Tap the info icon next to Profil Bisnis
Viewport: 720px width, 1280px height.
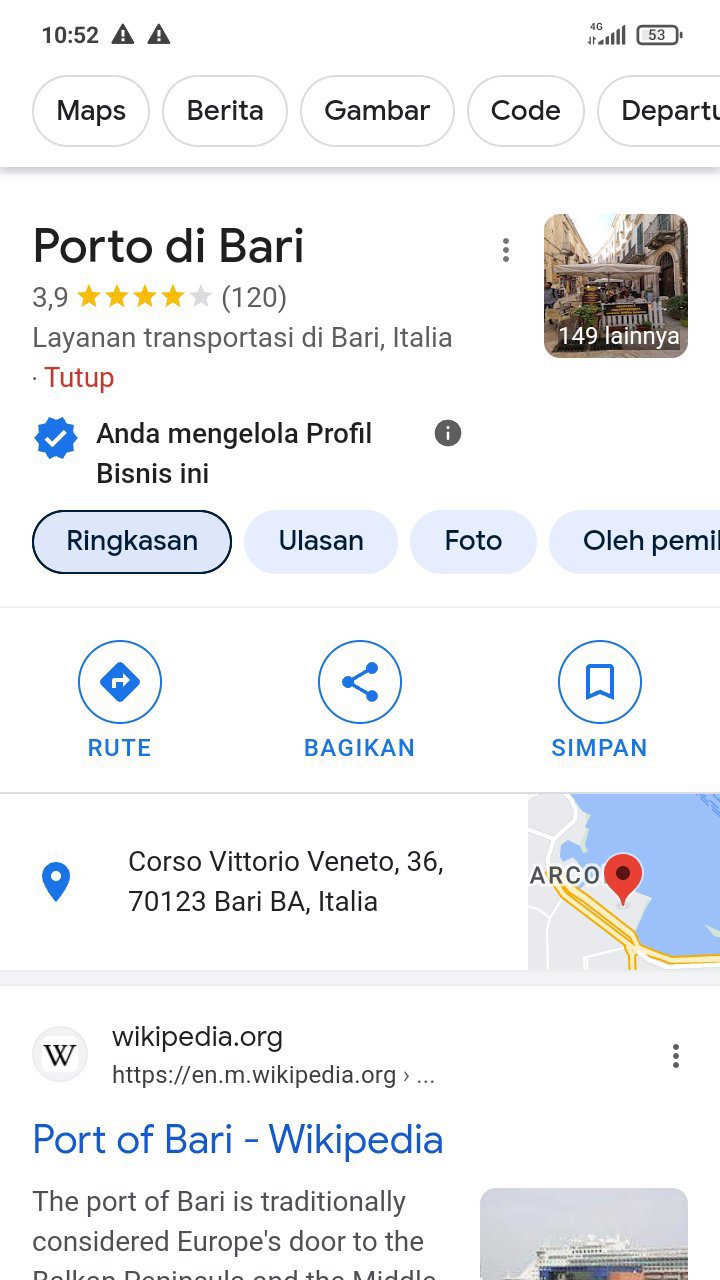(448, 433)
